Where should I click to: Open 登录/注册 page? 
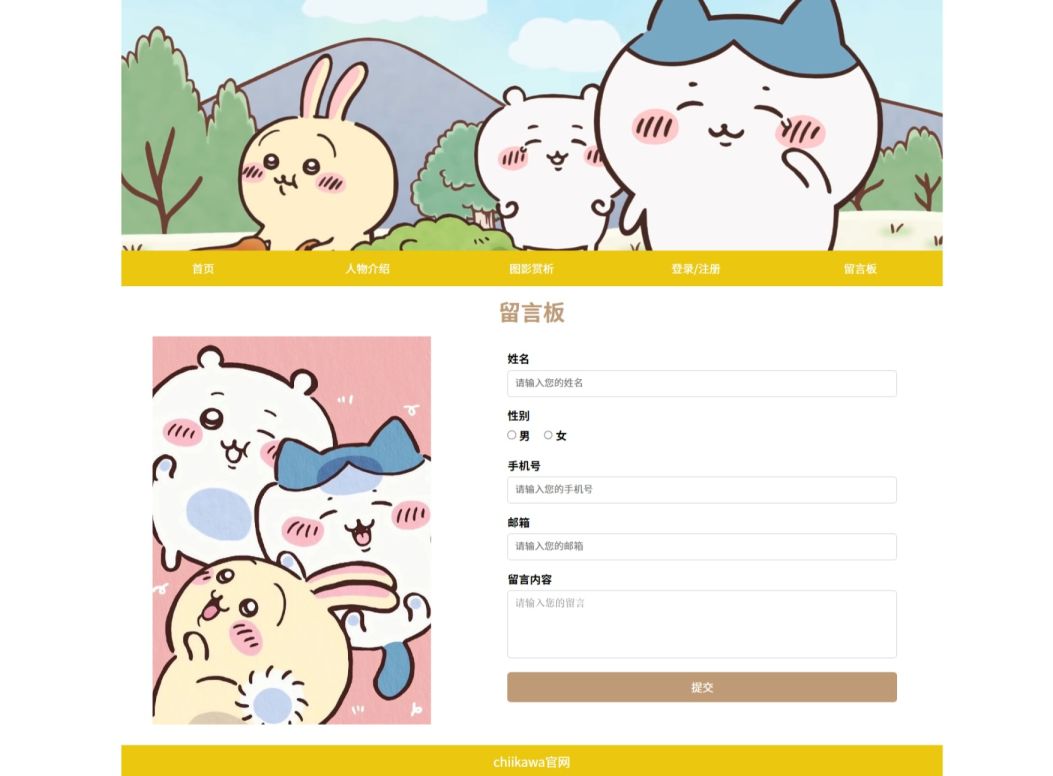pyautogui.click(x=695, y=269)
